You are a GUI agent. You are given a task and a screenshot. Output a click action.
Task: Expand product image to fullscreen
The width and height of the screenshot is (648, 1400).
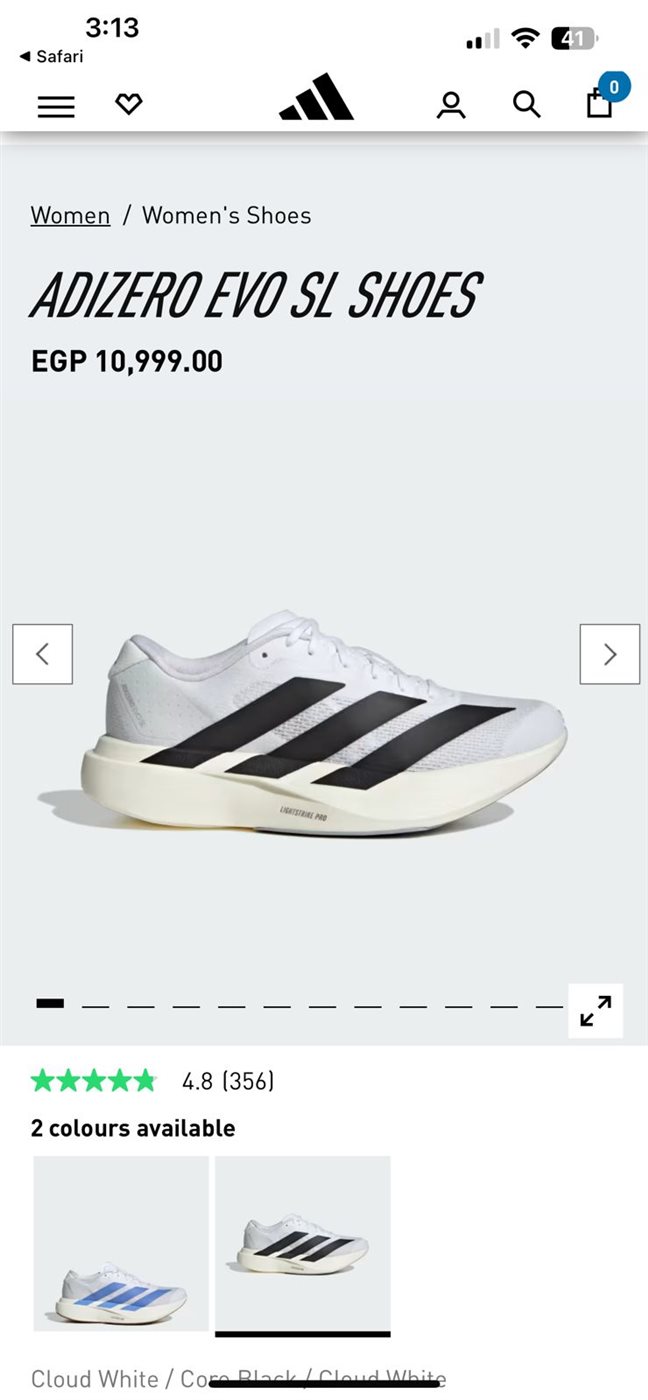point(595,1011)
